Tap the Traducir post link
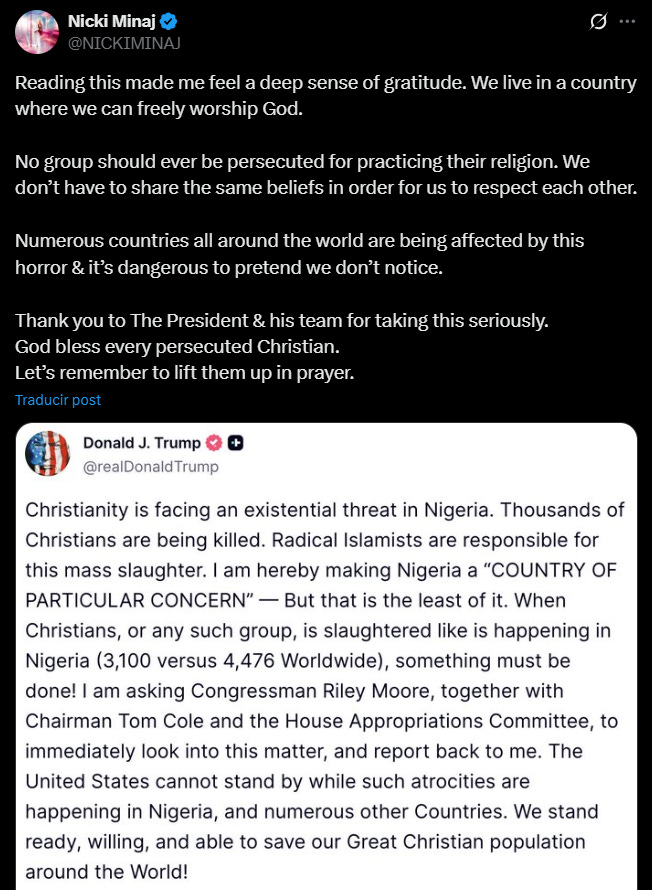The height and width of the screenshot is (890, 652). tap(58, 400)
